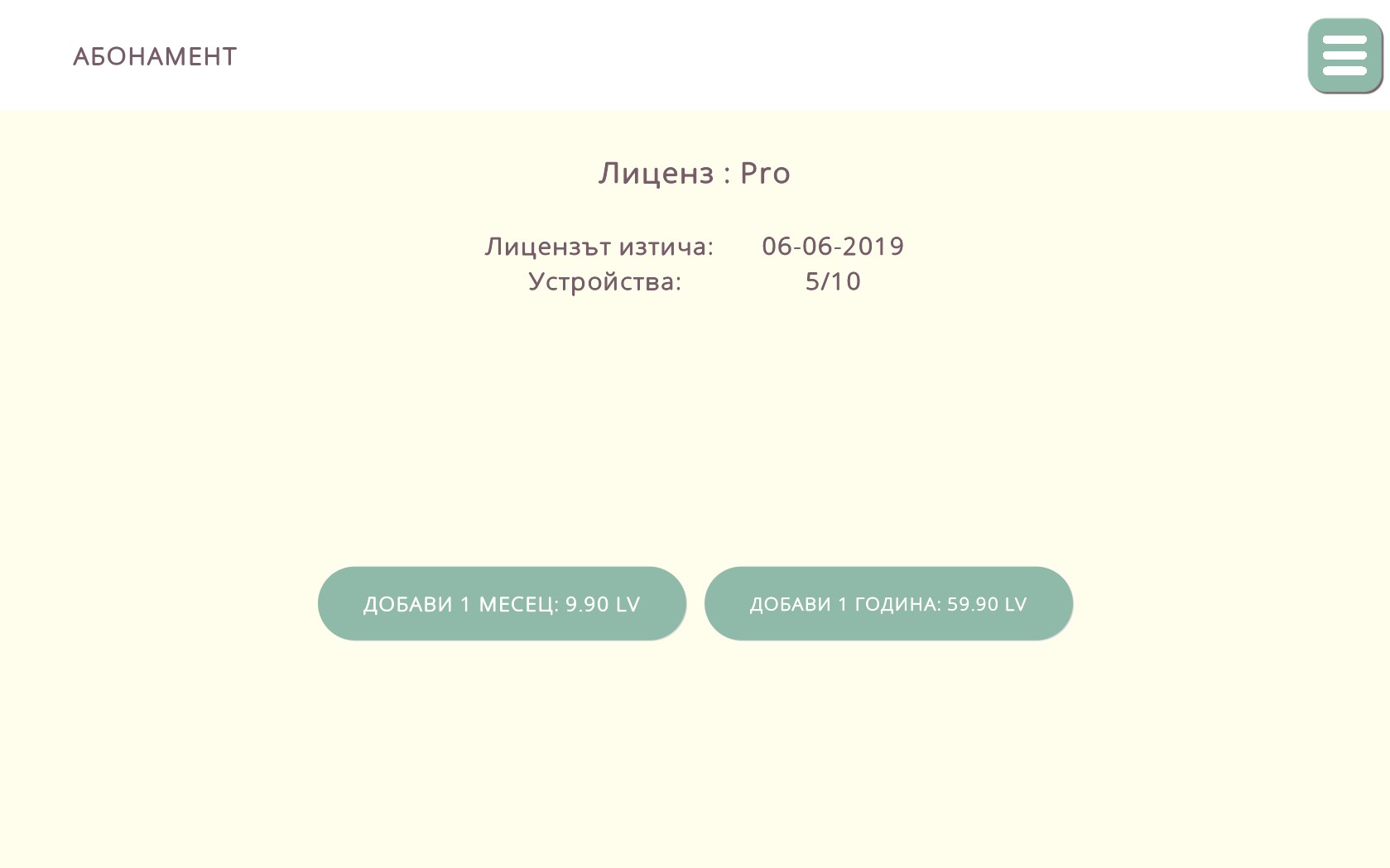This screenshot has width=1390, height=868.
Task: Tap ДОБАВИ 1 МЕСЕЦ: 9.90 LV button
Action: tap(502, 603)
